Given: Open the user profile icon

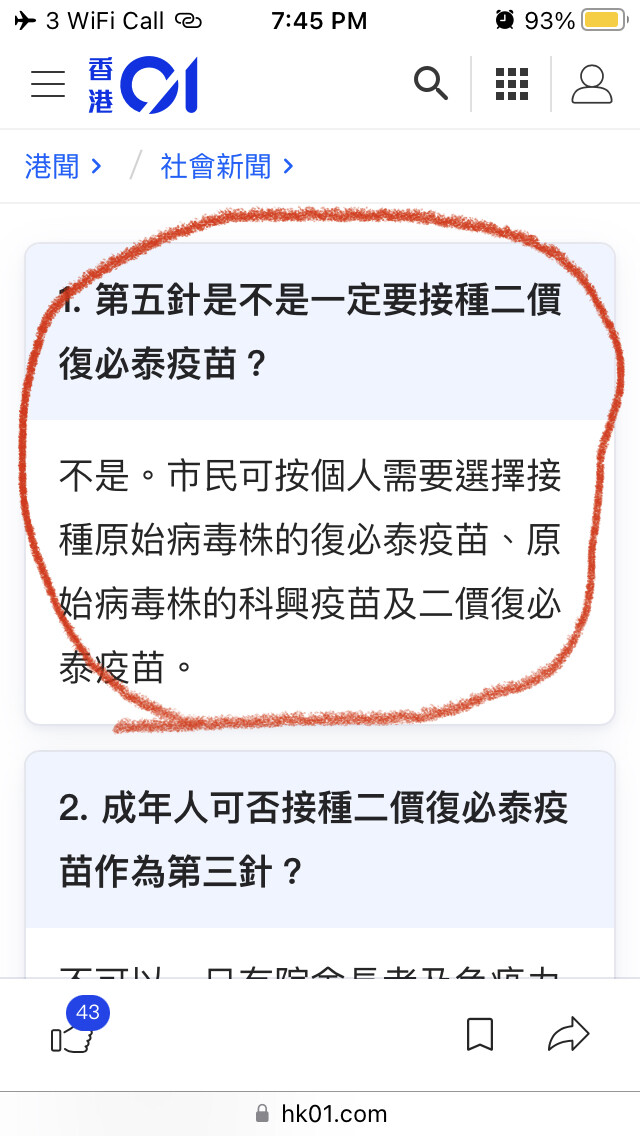Looking at the screenshot, I should (592, 84).
